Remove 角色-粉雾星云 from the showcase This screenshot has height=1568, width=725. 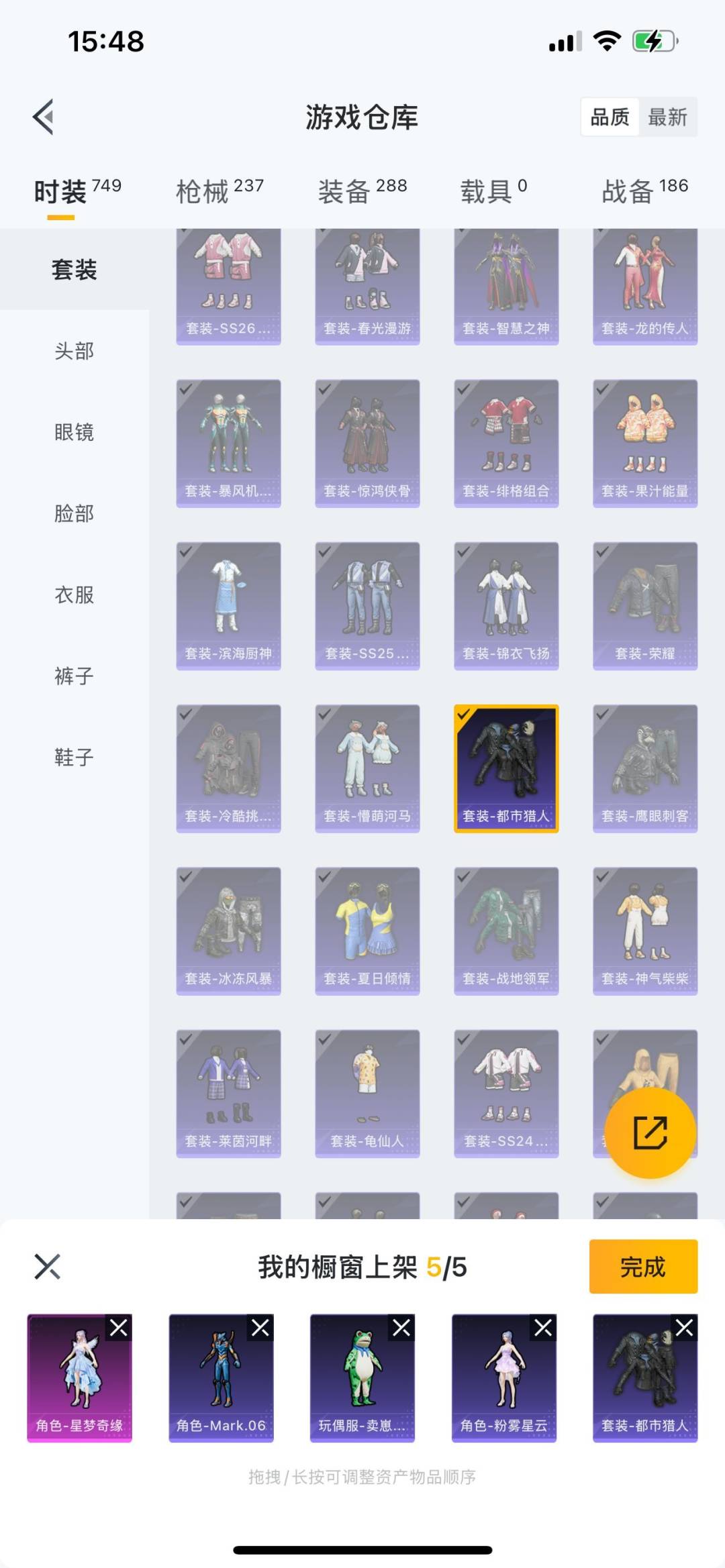click(543, 1327)
